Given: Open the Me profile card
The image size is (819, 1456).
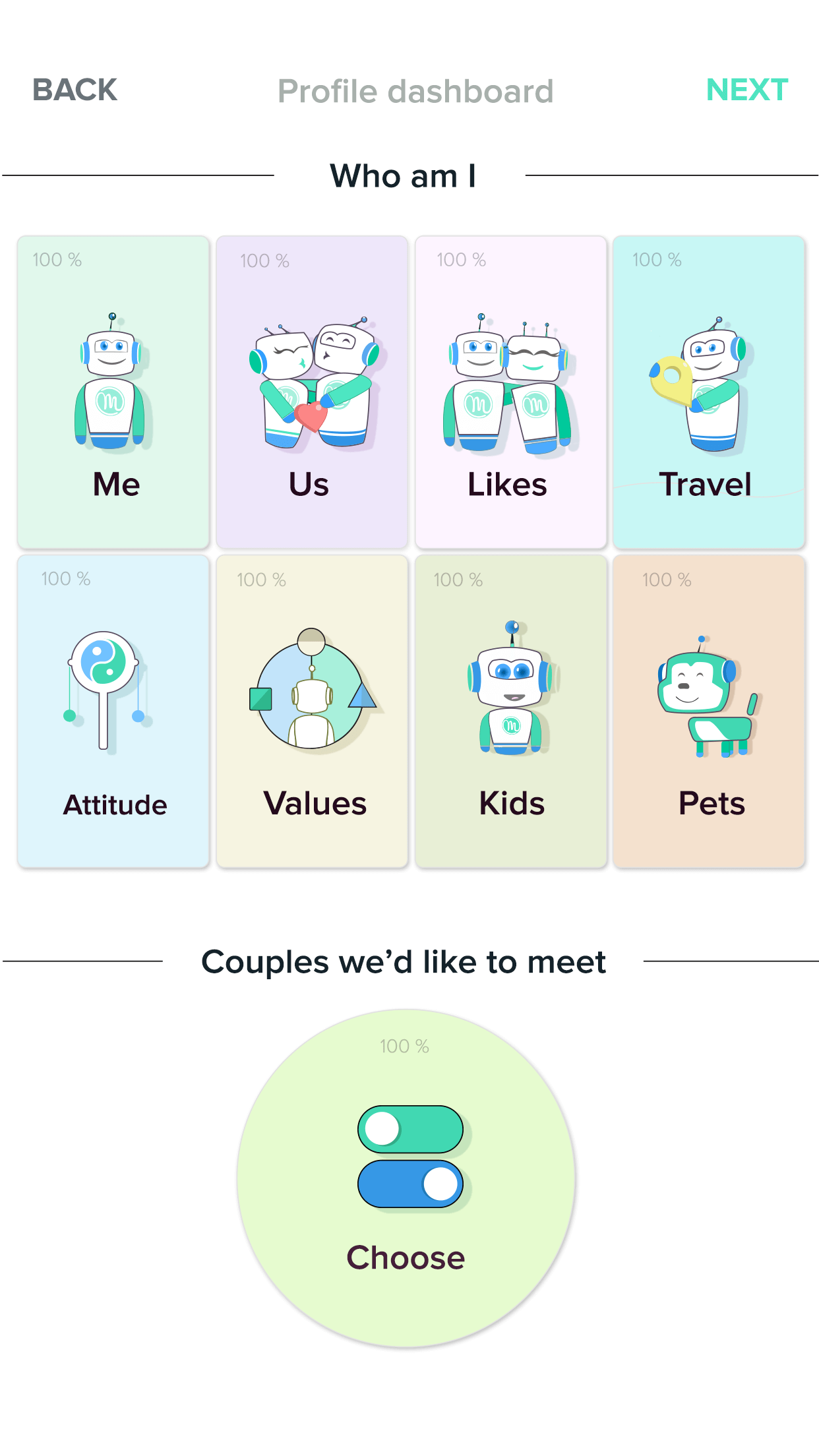Looking at the screenshot, I should click(113, 392).
